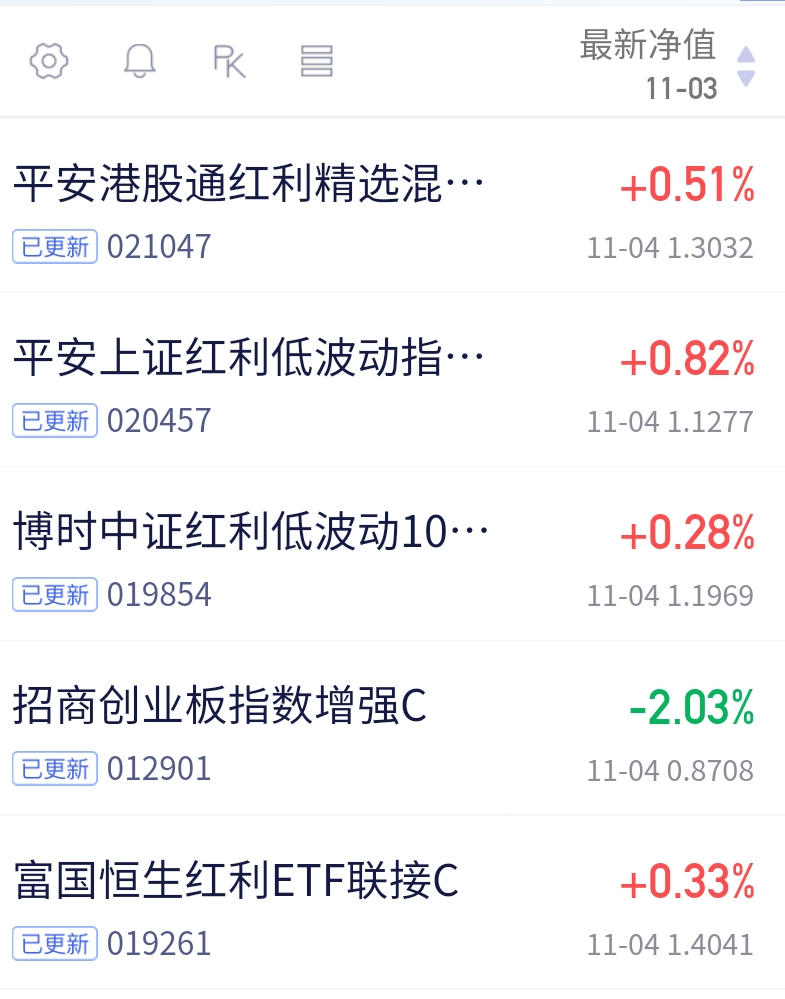Screen dimensions: 785x999
Task: Open fund 博时中证红利低波动 019854
Action: click(392, 554)
